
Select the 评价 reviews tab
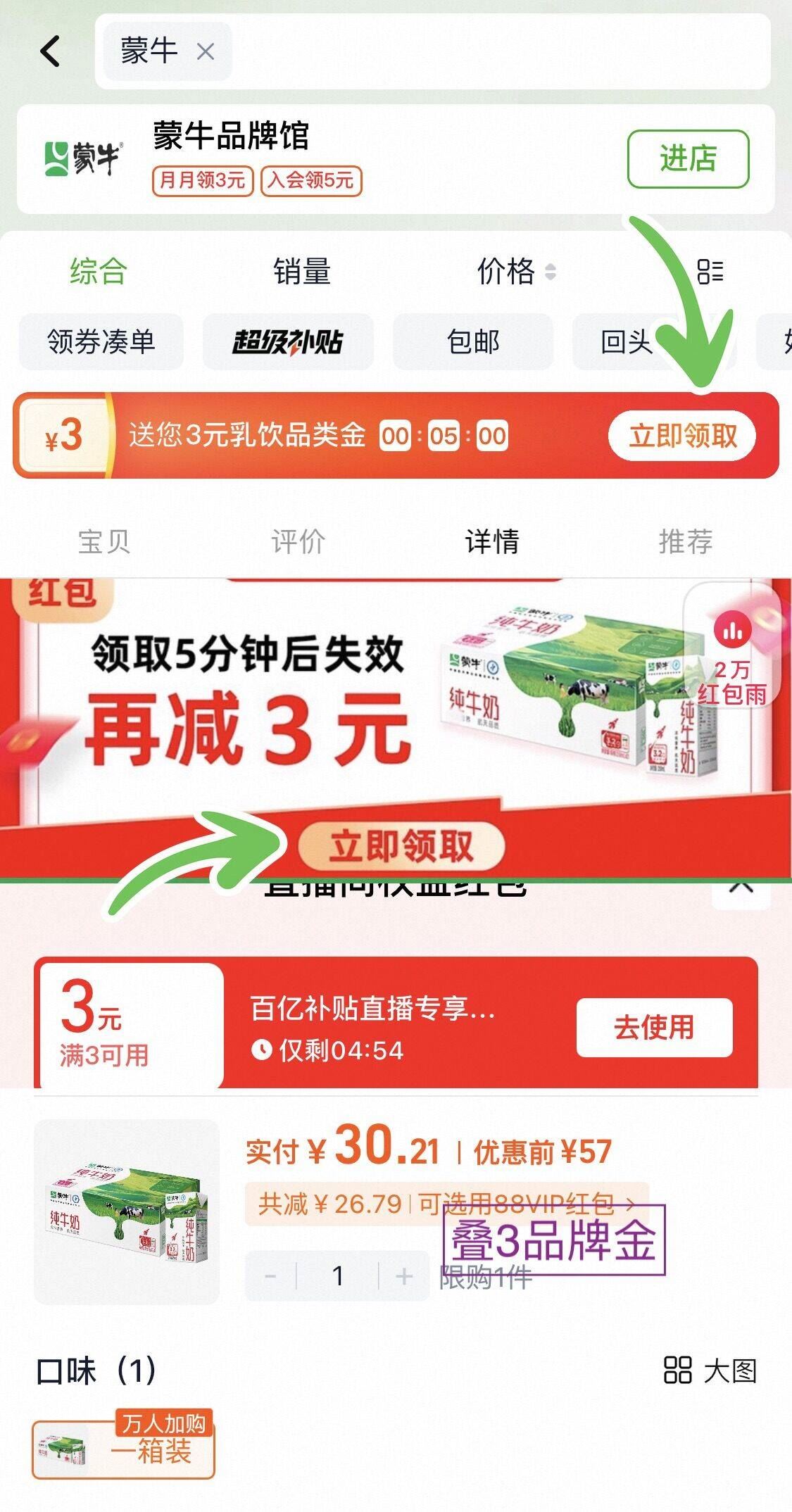click(x=296, y=542)
